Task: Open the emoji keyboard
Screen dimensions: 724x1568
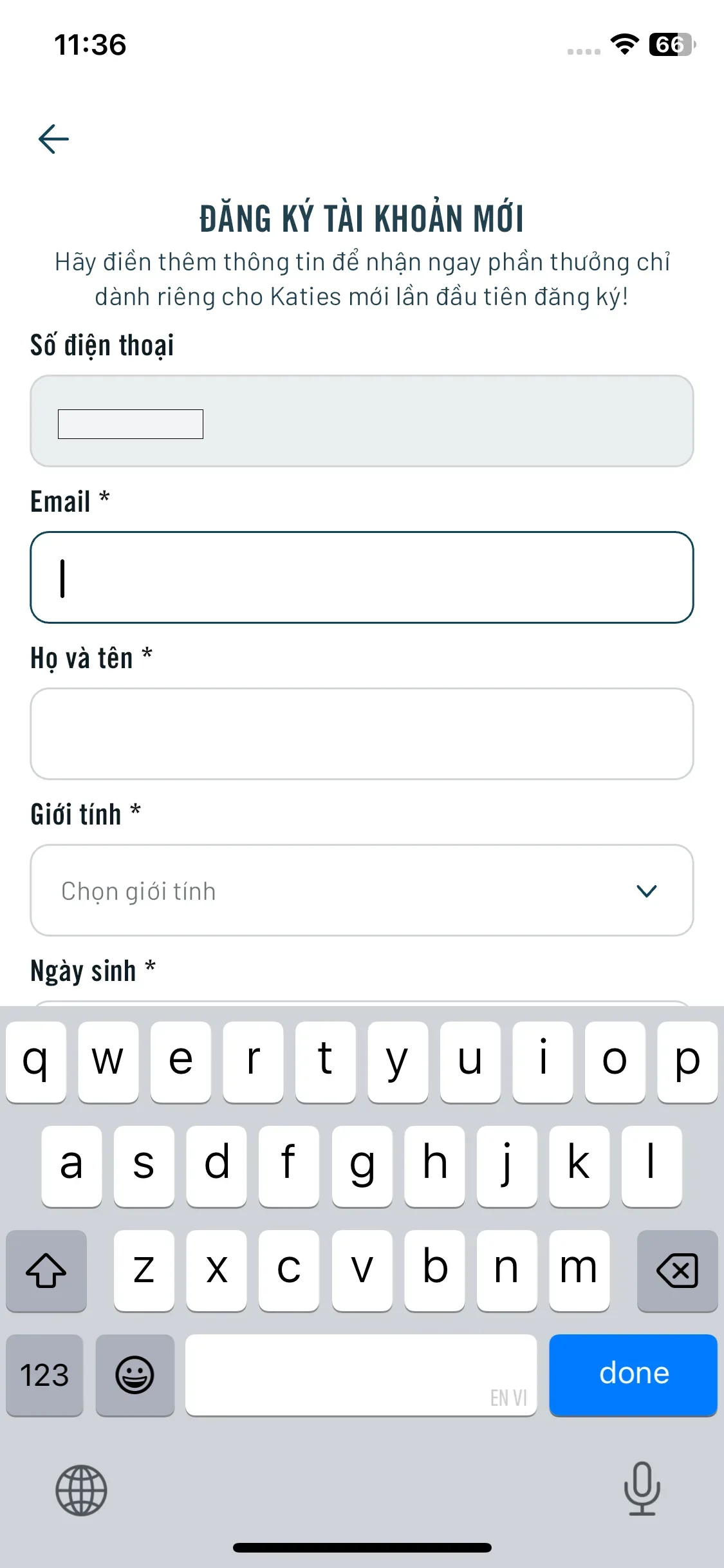Action: pyautogui.click(x=135, y=1375)
